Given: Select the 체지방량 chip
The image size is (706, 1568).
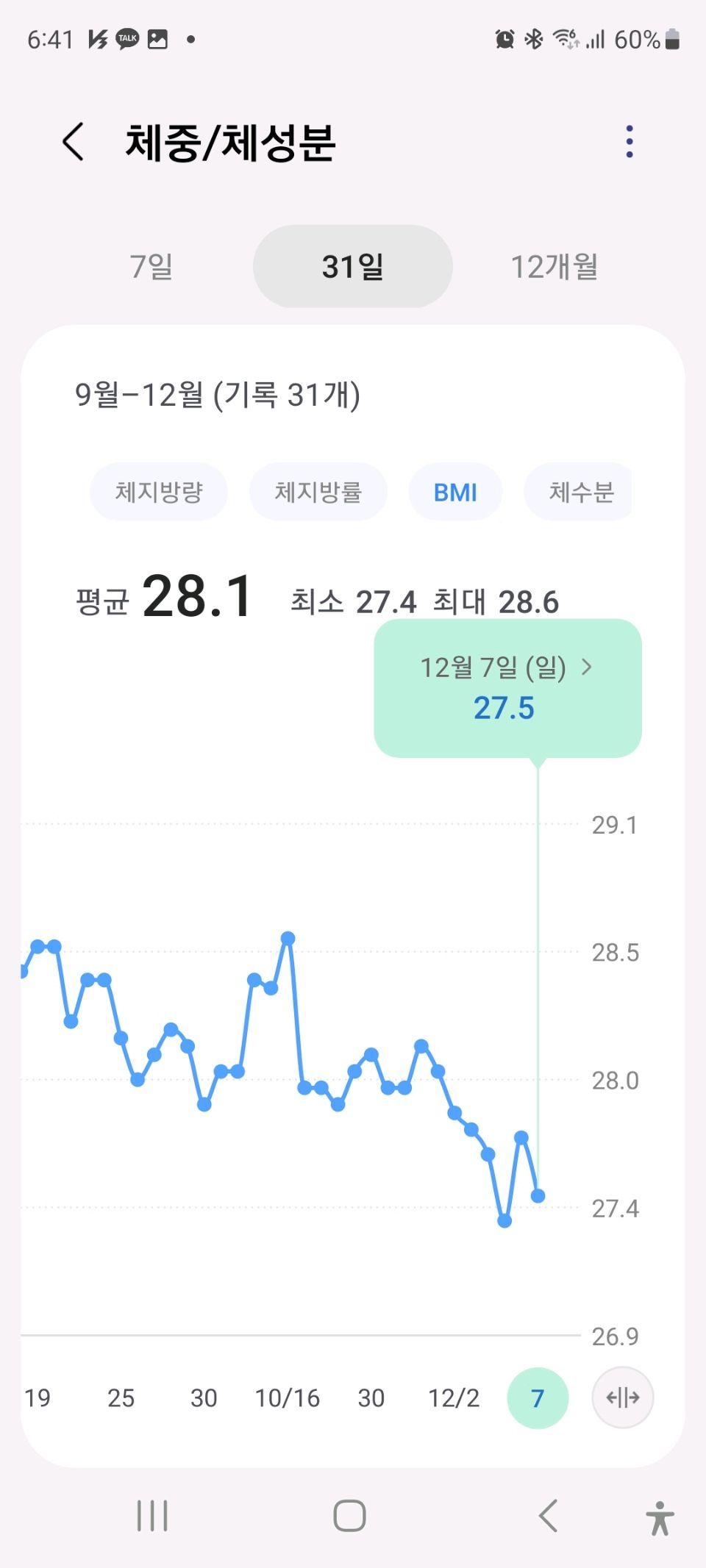Looking at the screenshot, I should click(x=159, y=492).
